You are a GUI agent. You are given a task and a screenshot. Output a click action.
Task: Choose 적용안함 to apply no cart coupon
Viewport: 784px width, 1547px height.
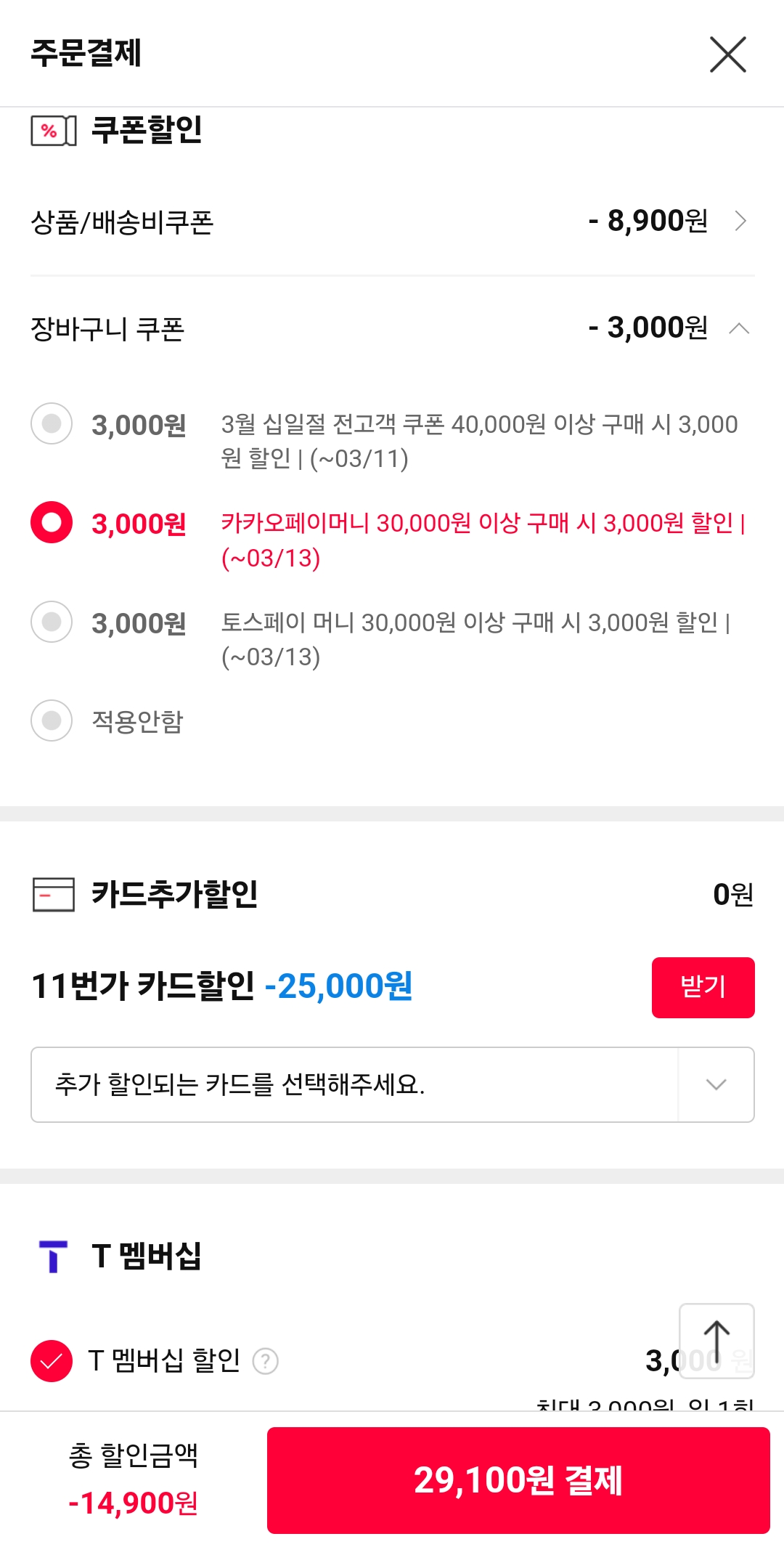pyautogui.click(x=52, y=720)
